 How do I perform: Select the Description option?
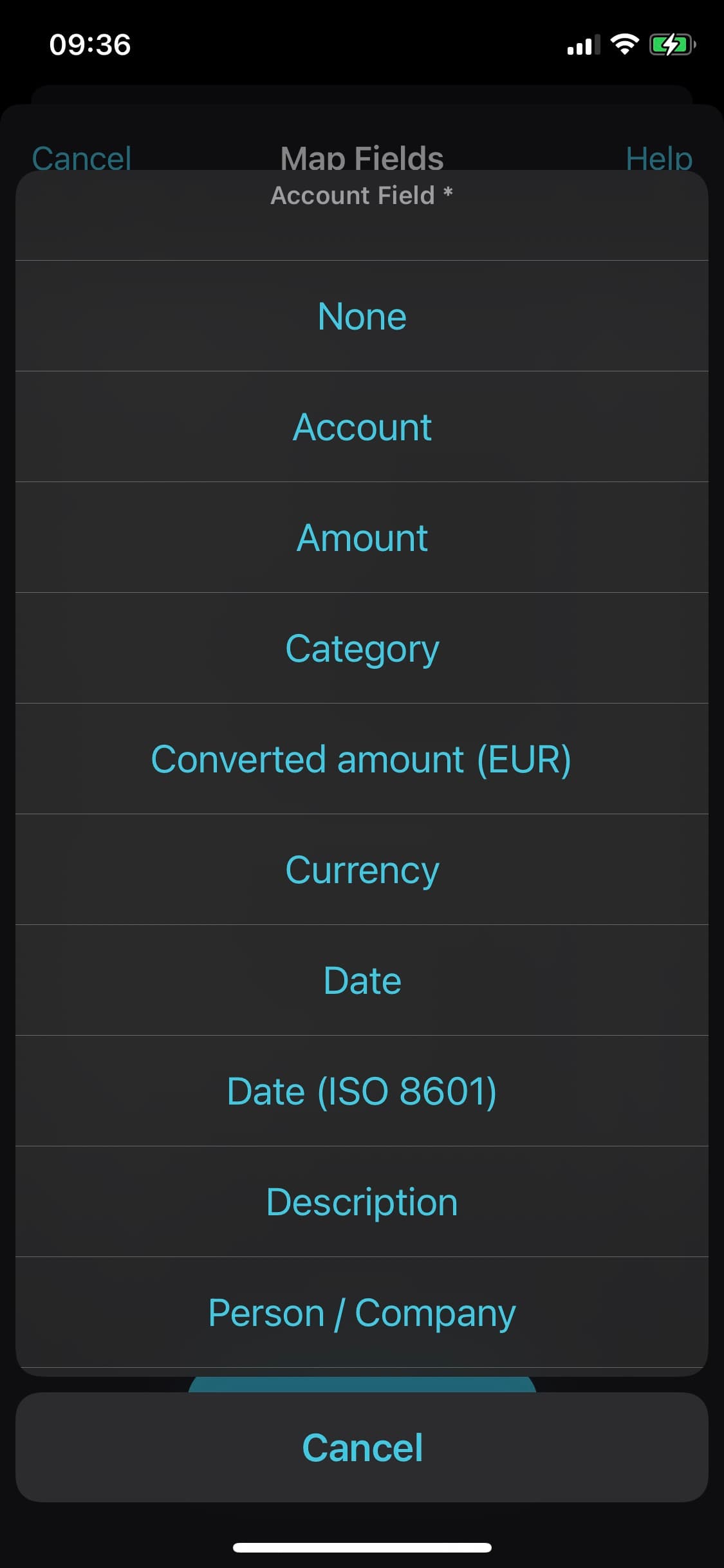[x=362, y=1202]
